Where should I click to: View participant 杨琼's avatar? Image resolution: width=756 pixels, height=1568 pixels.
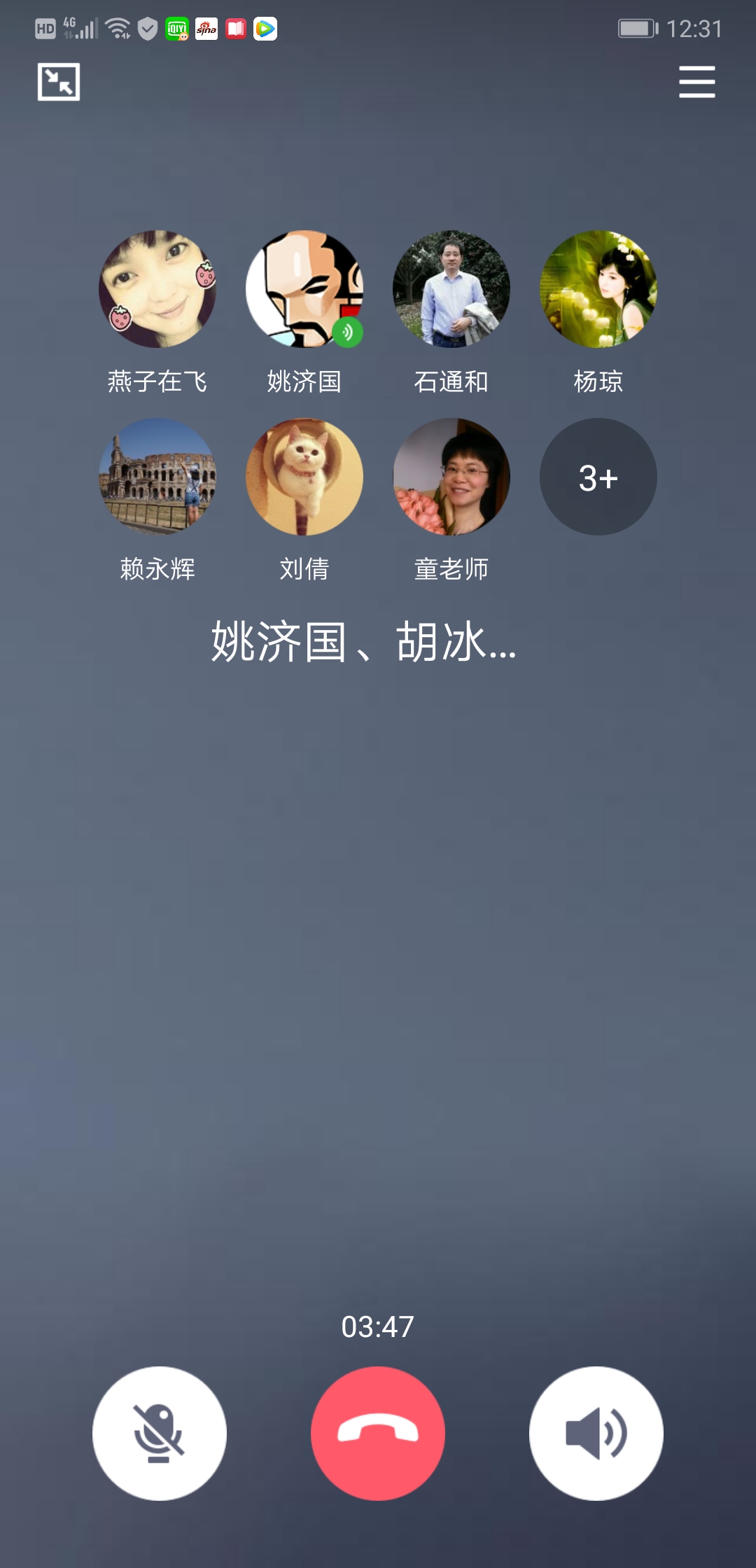[x=598, y=289]
